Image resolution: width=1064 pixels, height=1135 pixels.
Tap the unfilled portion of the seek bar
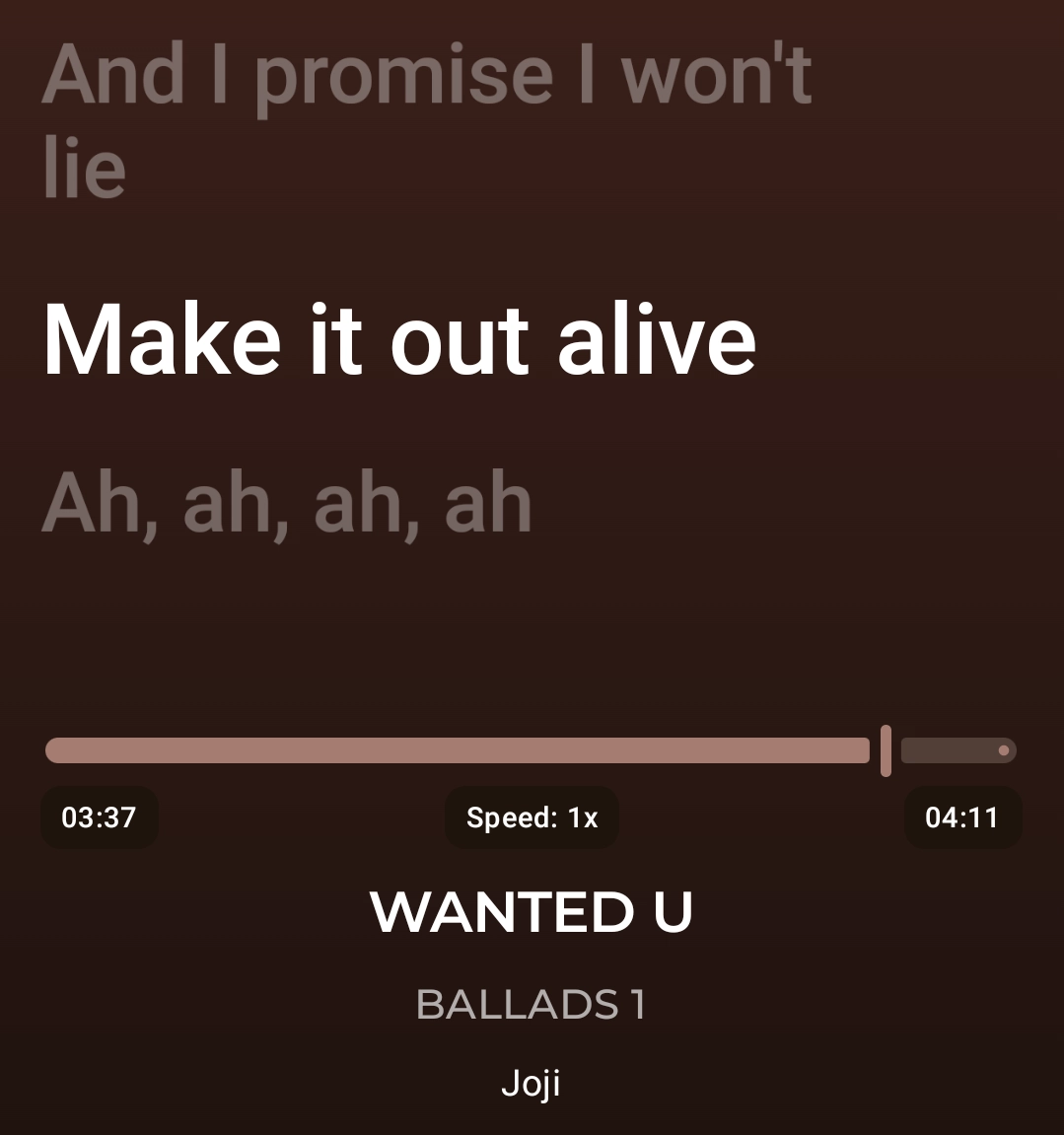947,749
